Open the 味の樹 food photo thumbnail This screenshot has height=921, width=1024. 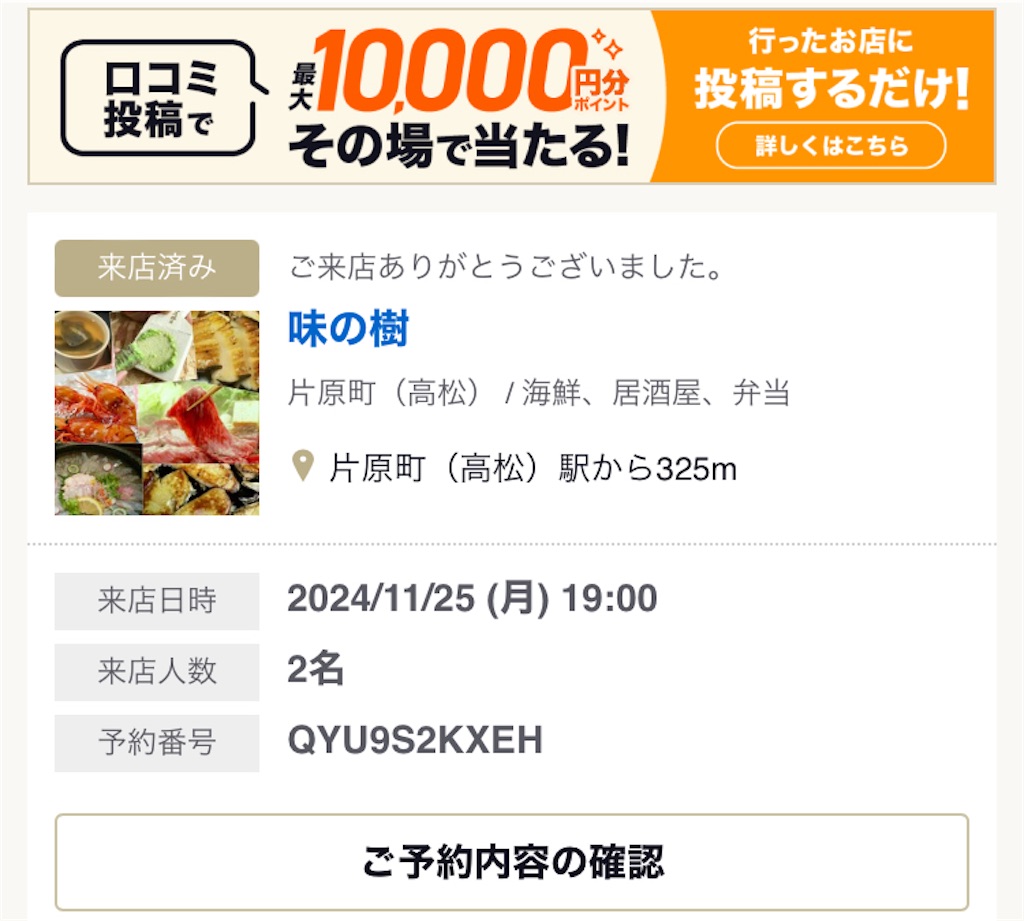click(x=157, y=413)
